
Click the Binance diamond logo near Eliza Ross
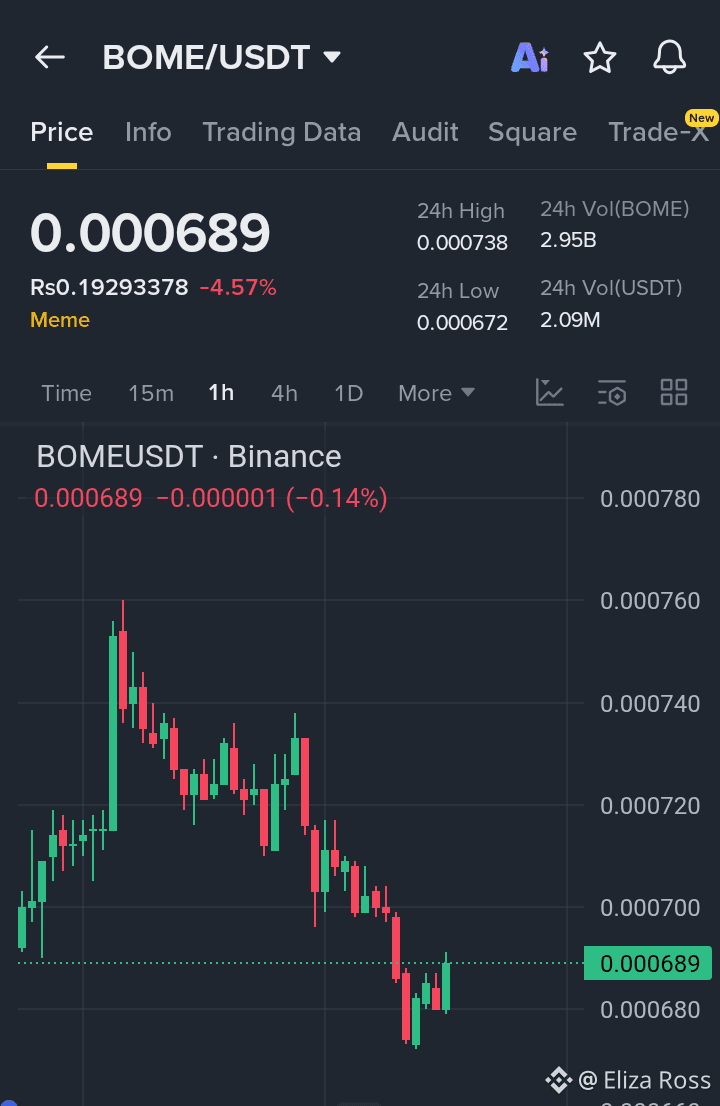pos(557,1080)
